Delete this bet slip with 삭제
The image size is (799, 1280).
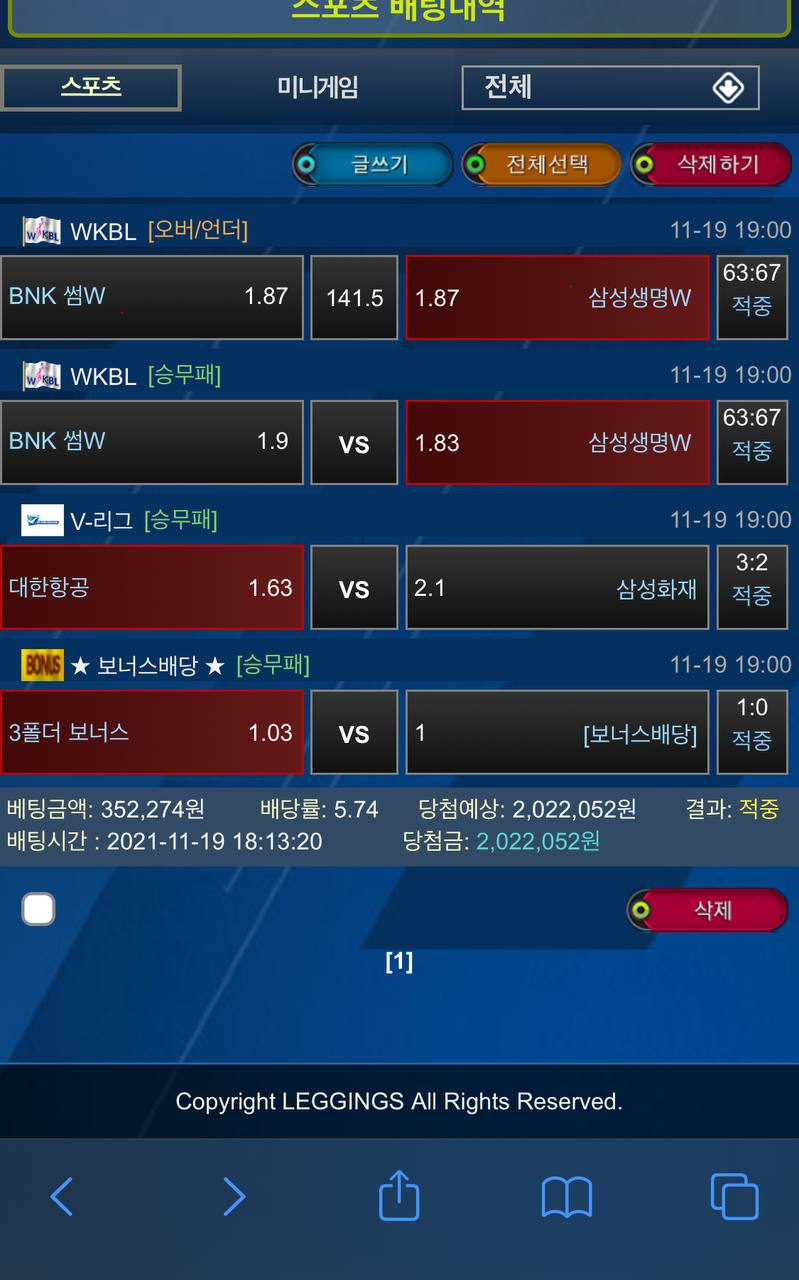707,909
